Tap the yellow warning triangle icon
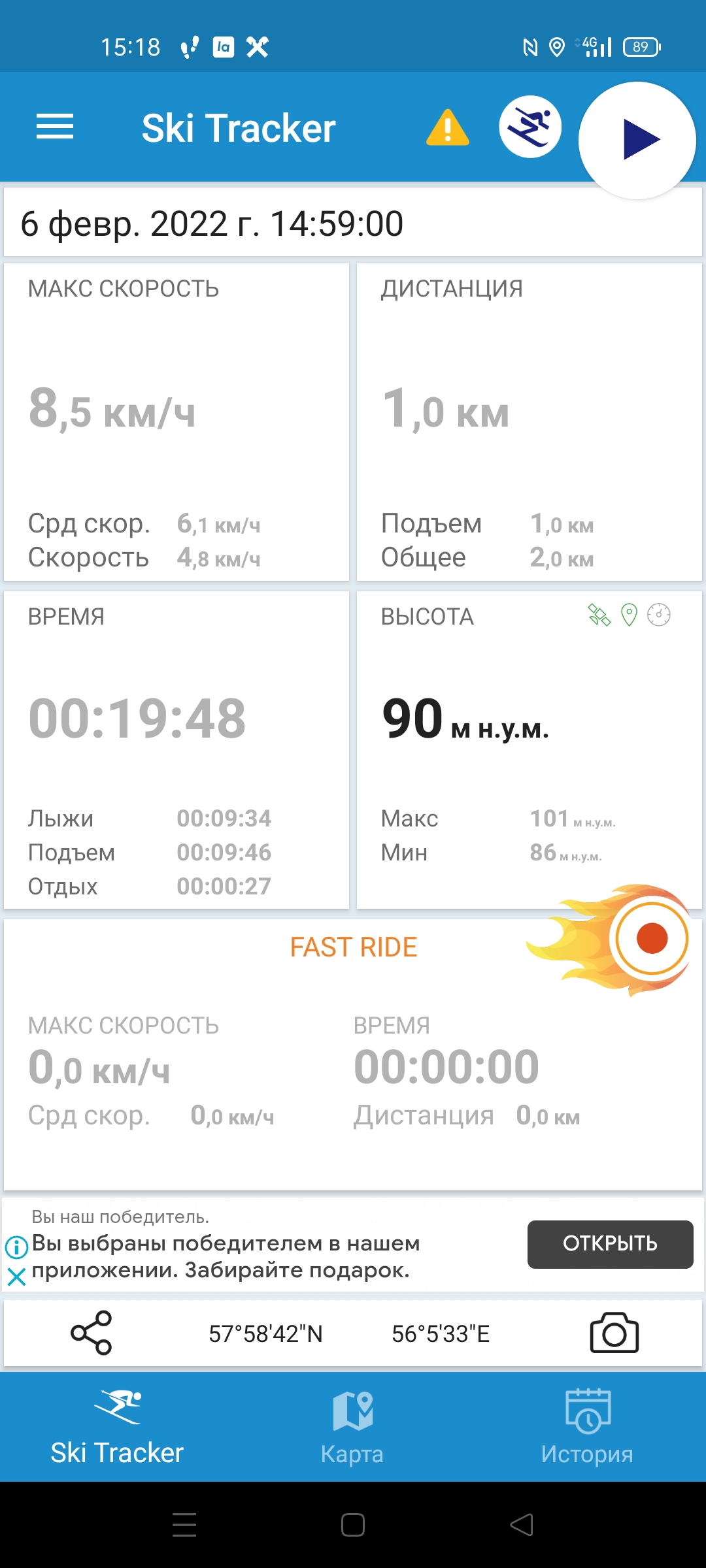This screenshot has height=1568, width=706. pos(448,127)
